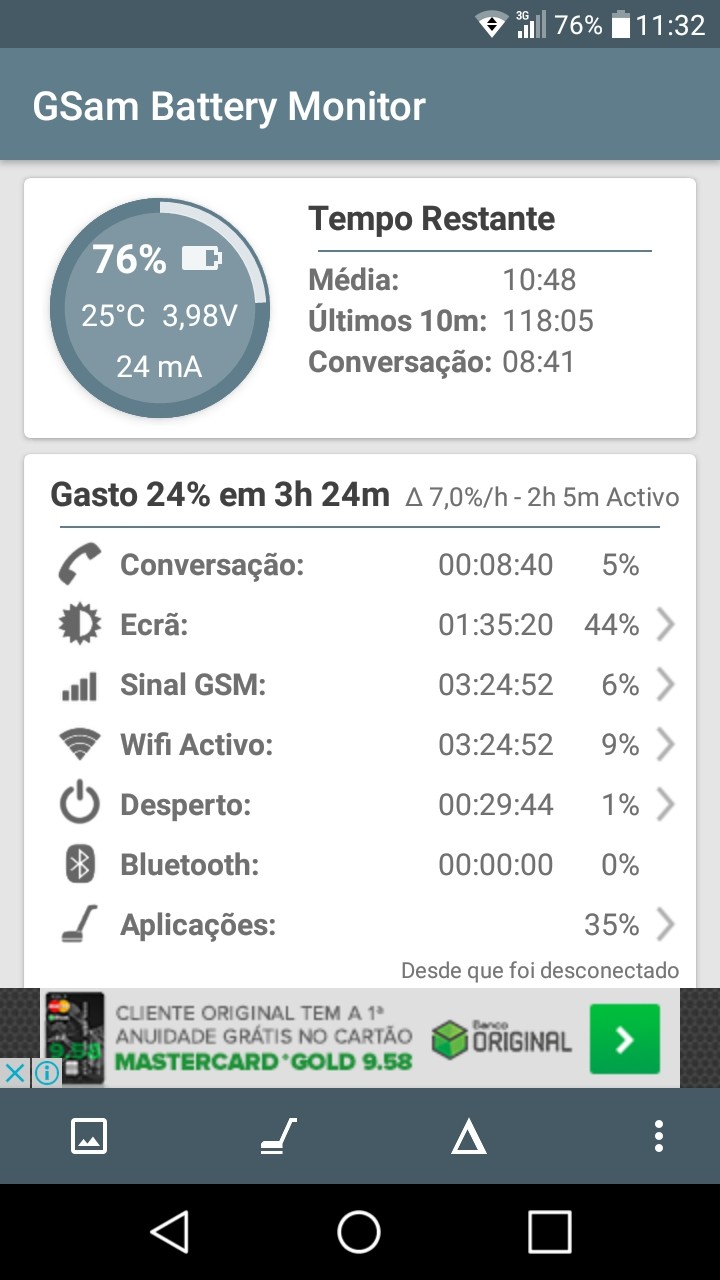
Task: Open app usage icon in bottom toolbar
Action: (279, 1136)
